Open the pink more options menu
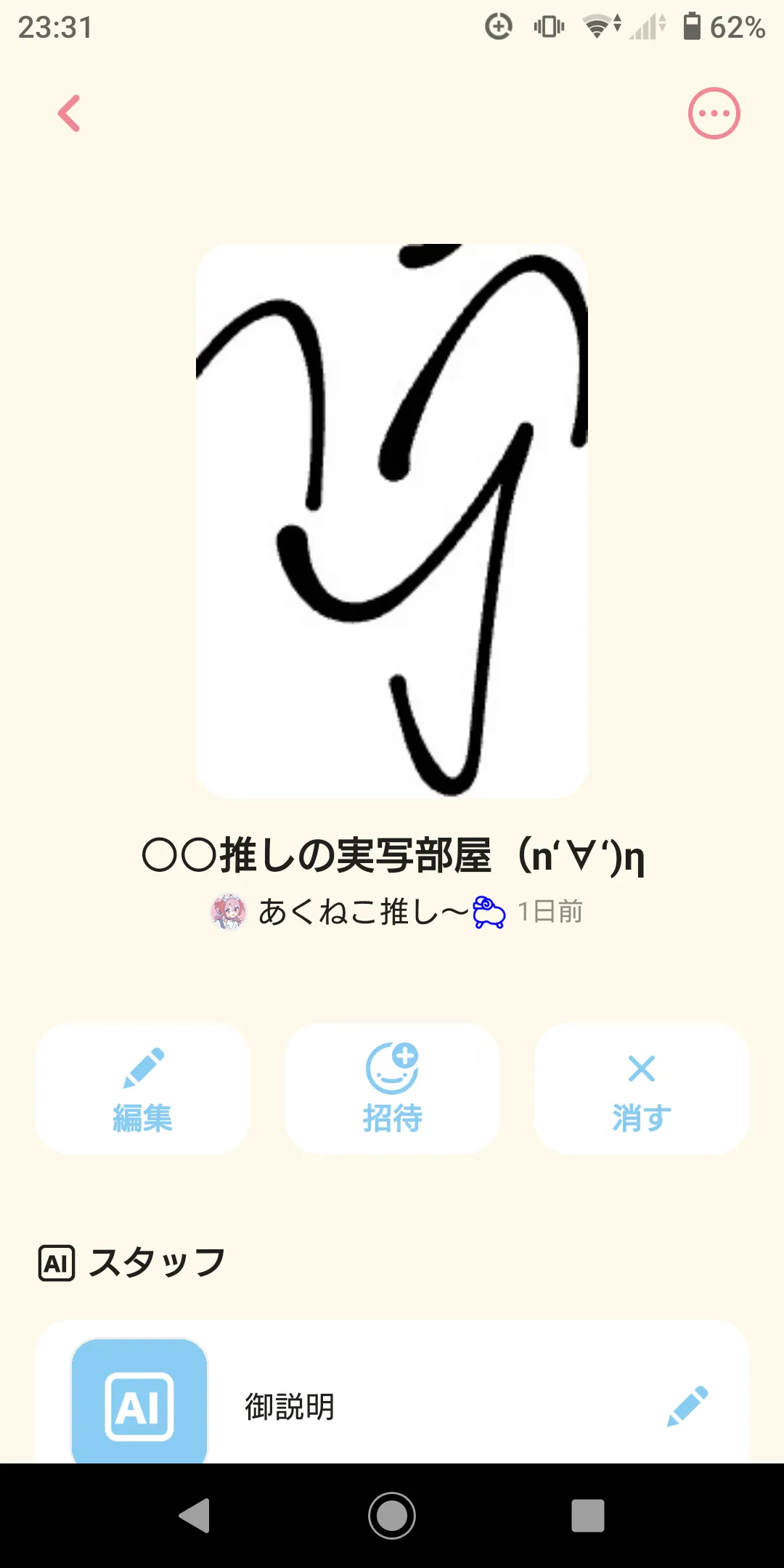The image size is (784, 1568). click(x=714, y=114)
